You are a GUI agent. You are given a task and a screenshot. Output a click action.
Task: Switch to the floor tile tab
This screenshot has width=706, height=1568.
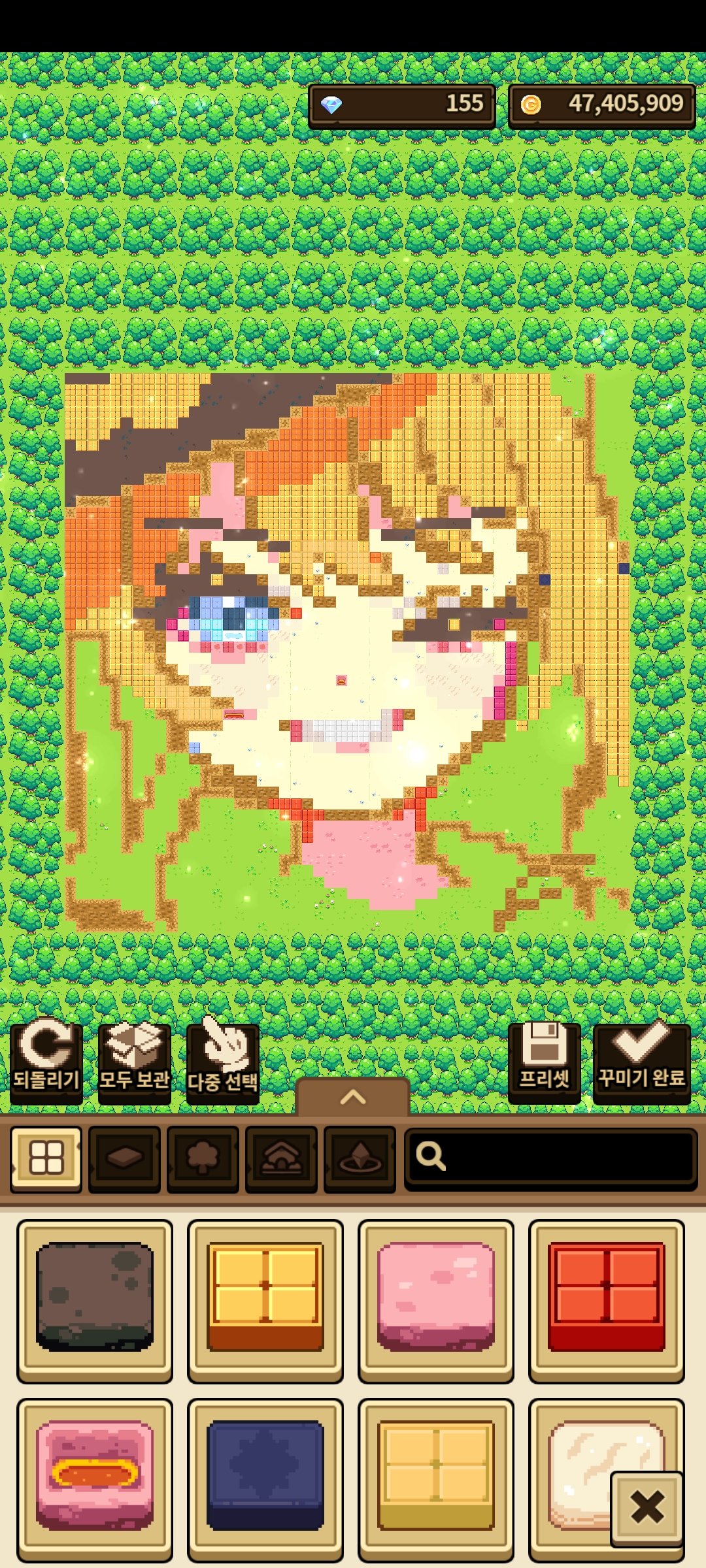click(124, 1158)
